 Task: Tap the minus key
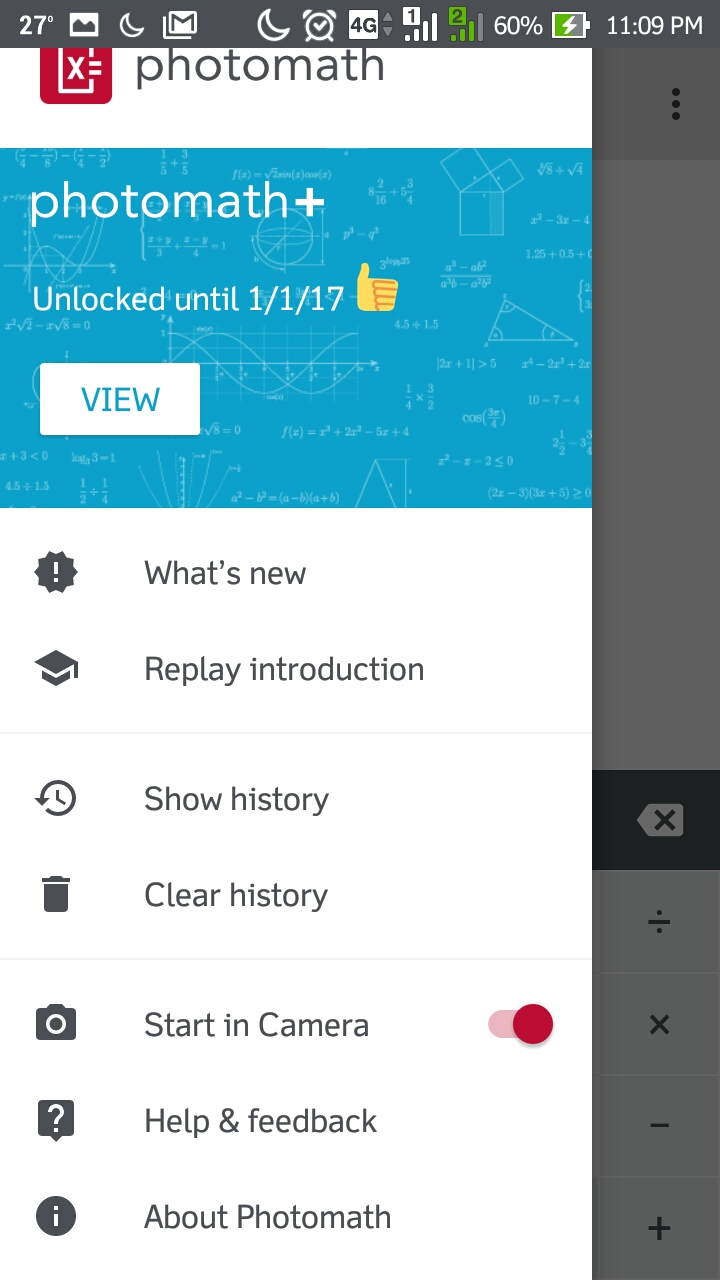(x=659, y=1126)
